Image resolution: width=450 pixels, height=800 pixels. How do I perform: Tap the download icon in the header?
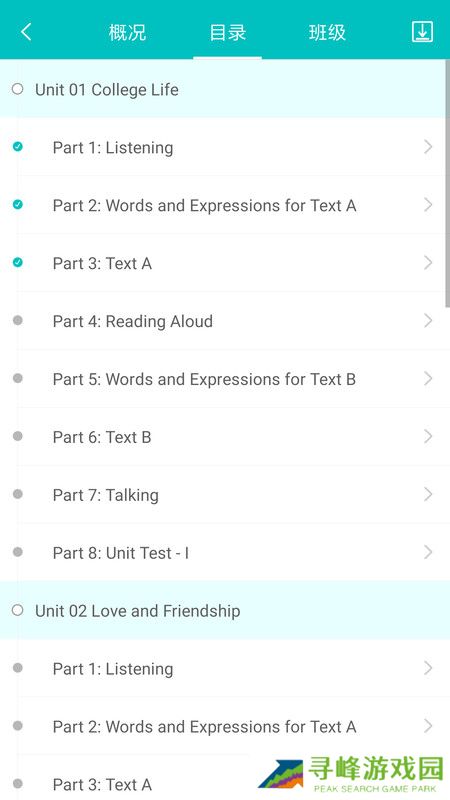422,32
